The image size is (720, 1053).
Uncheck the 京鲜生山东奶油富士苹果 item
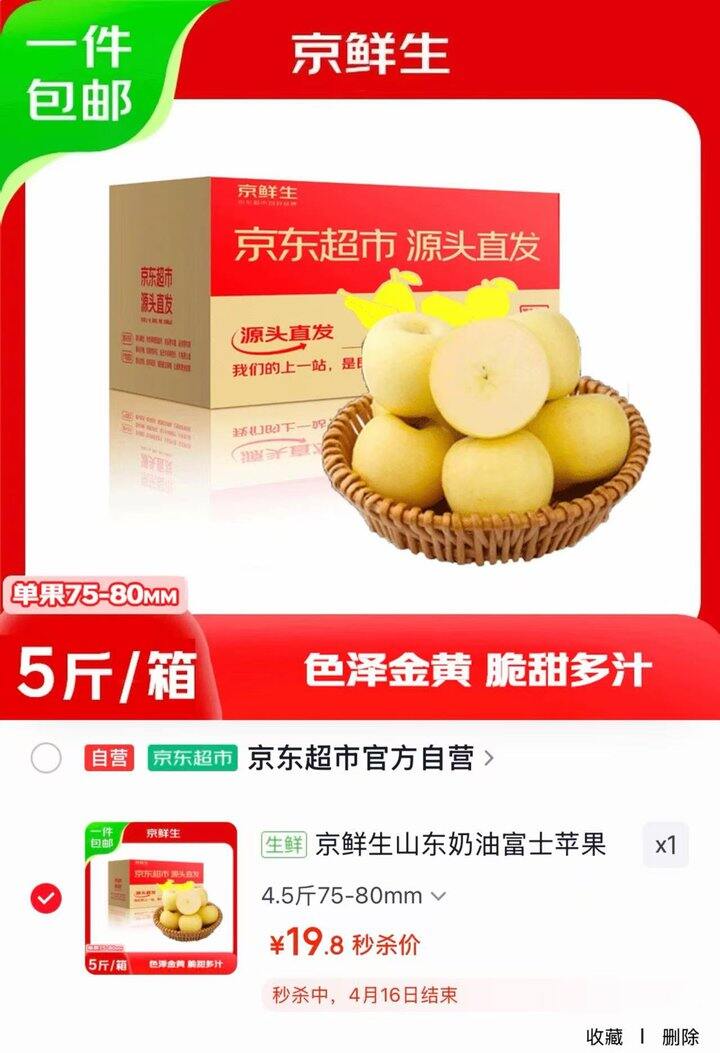pos(46,898)
